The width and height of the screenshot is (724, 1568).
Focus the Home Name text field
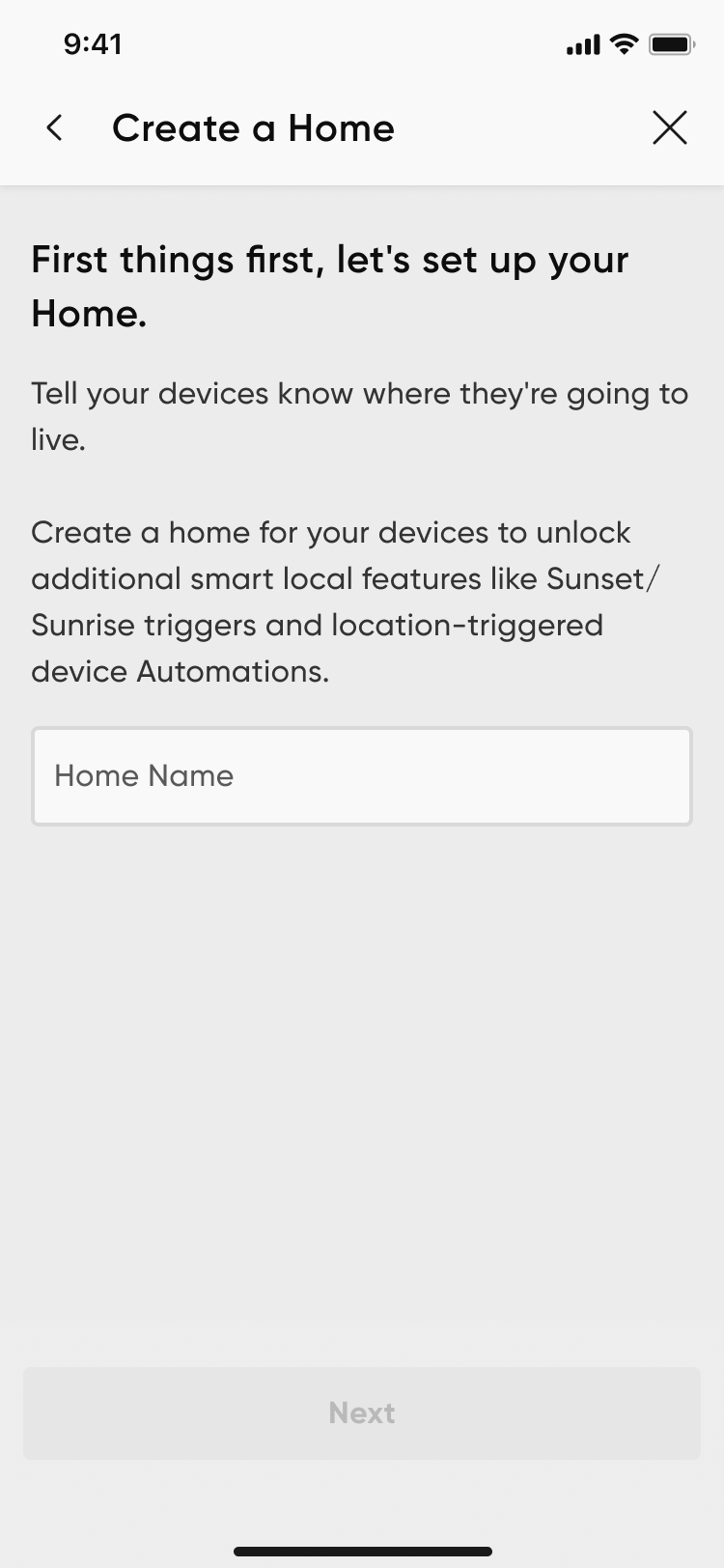[x=362, y=776]
